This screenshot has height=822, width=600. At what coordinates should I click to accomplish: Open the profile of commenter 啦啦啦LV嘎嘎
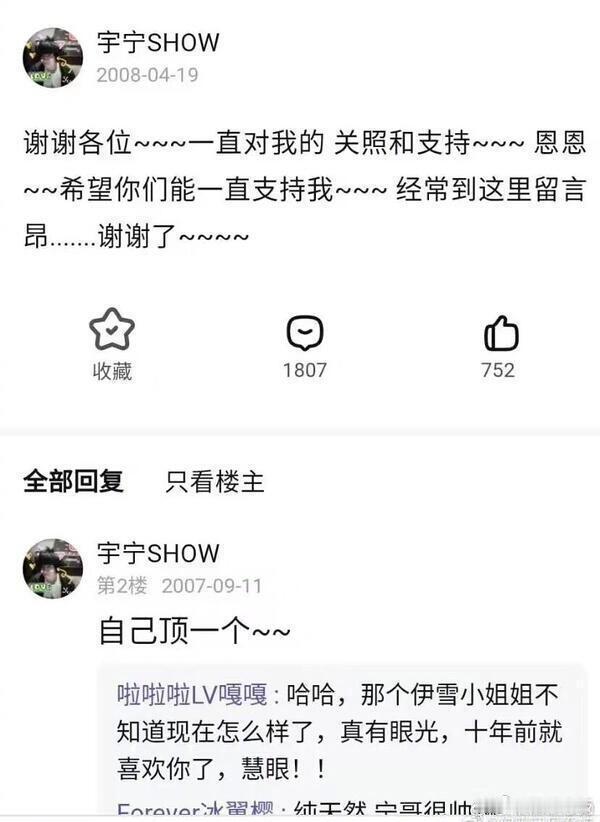[x=195, y=692]
